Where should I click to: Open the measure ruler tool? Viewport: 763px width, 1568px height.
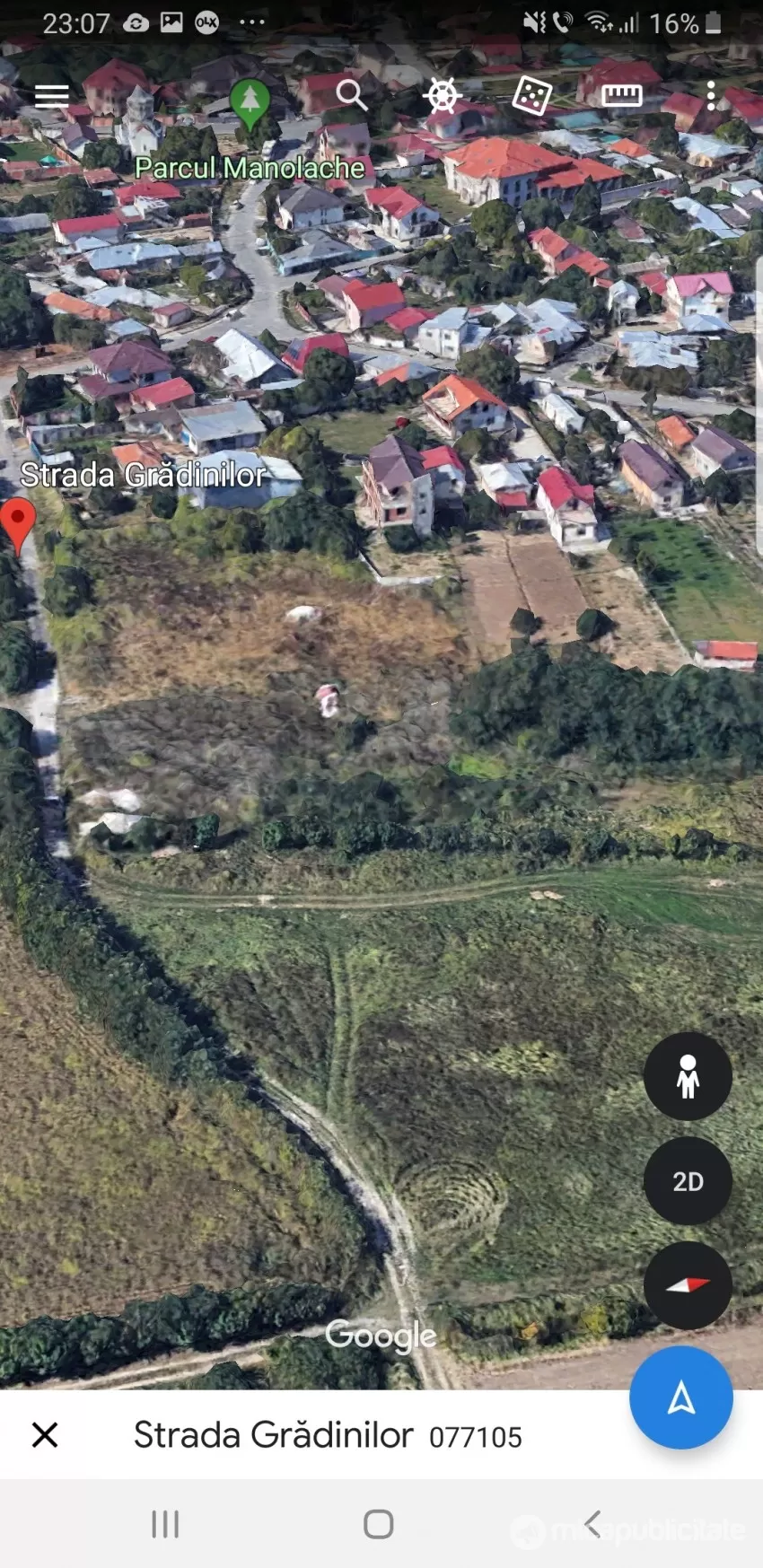click(x=621, y=95)
